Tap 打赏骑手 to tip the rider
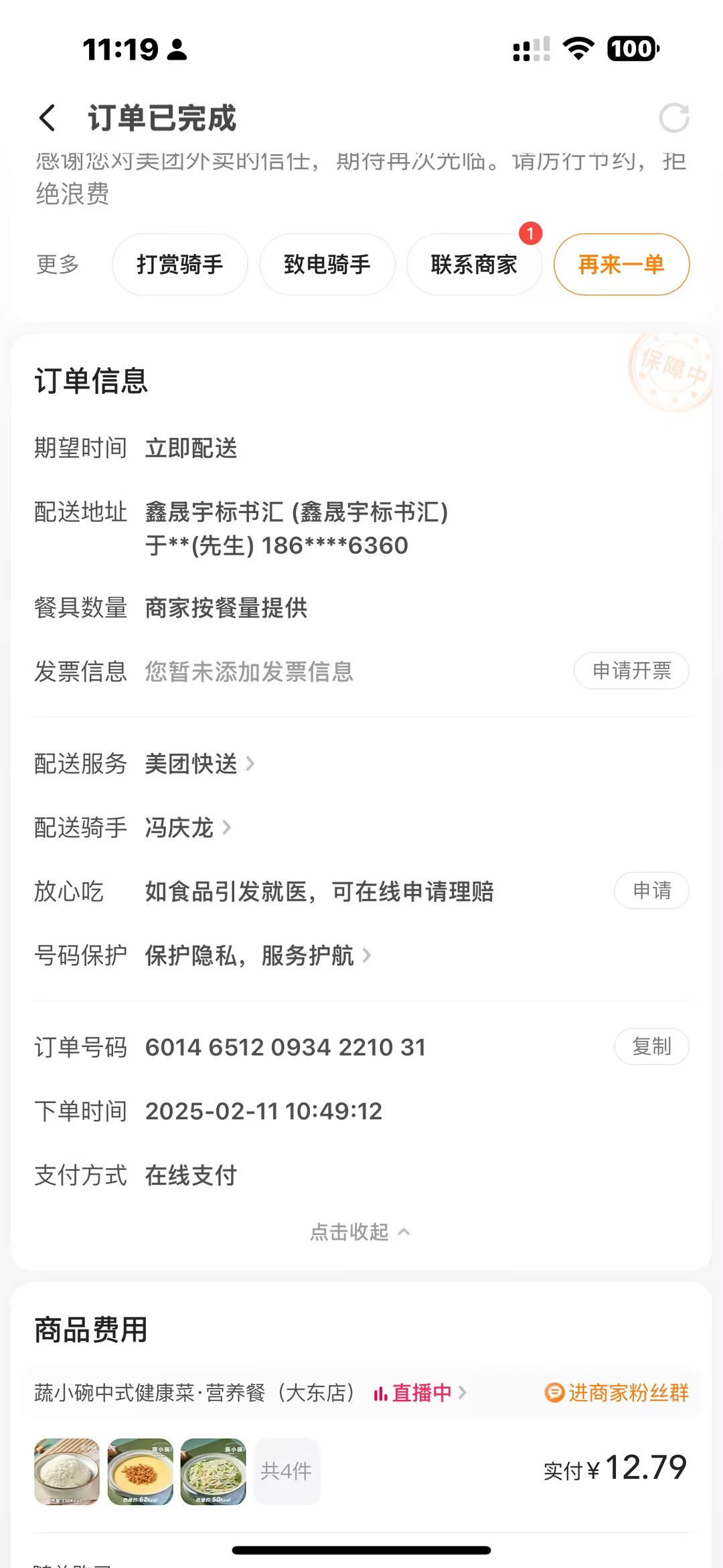 (x=180, y=265)
